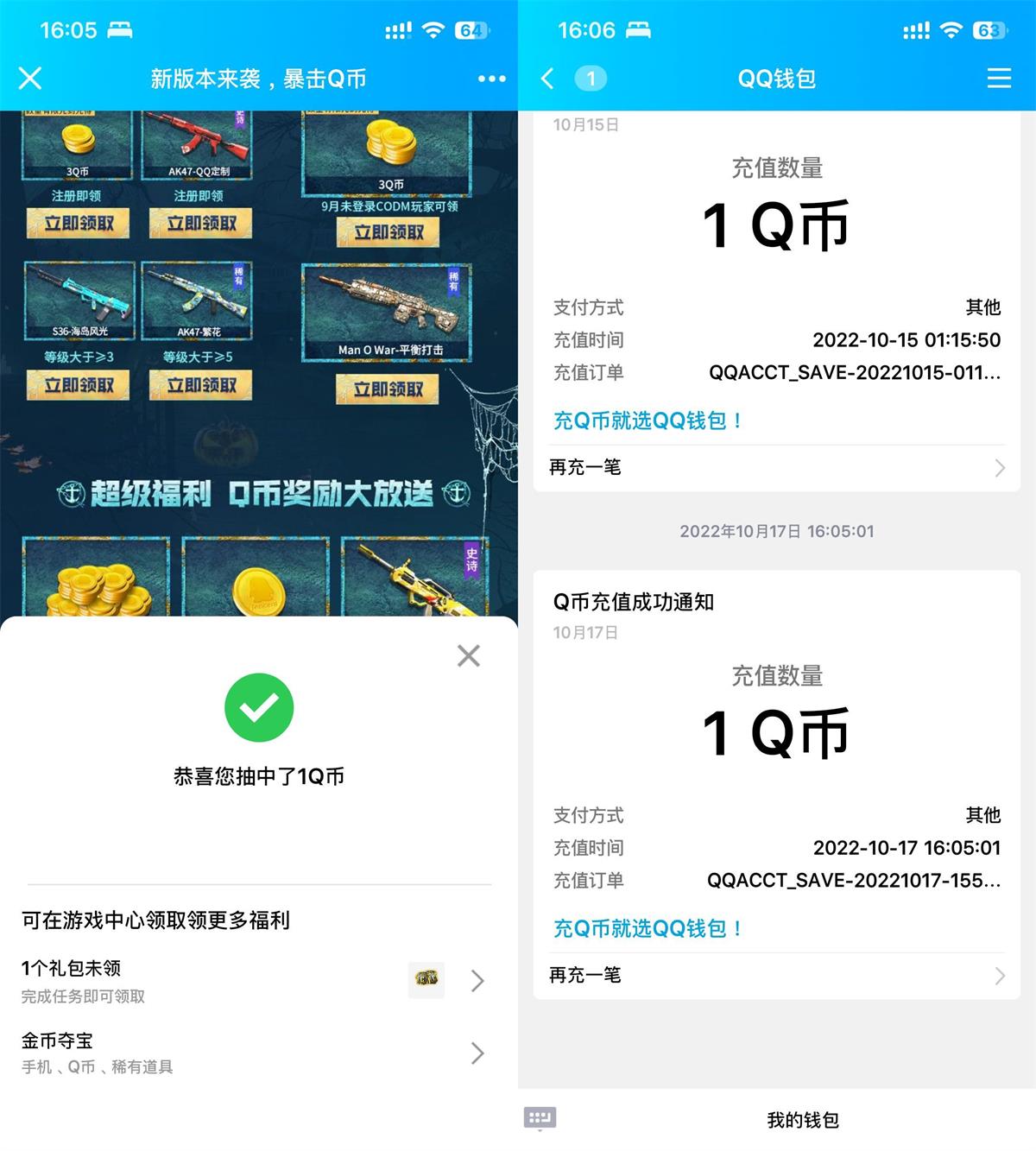The height and width of the screenshot is (1151, 1036).
Task: Open 充Q币就选QQ钱包 link in 10月17日 card
Action: click(647, 929)
